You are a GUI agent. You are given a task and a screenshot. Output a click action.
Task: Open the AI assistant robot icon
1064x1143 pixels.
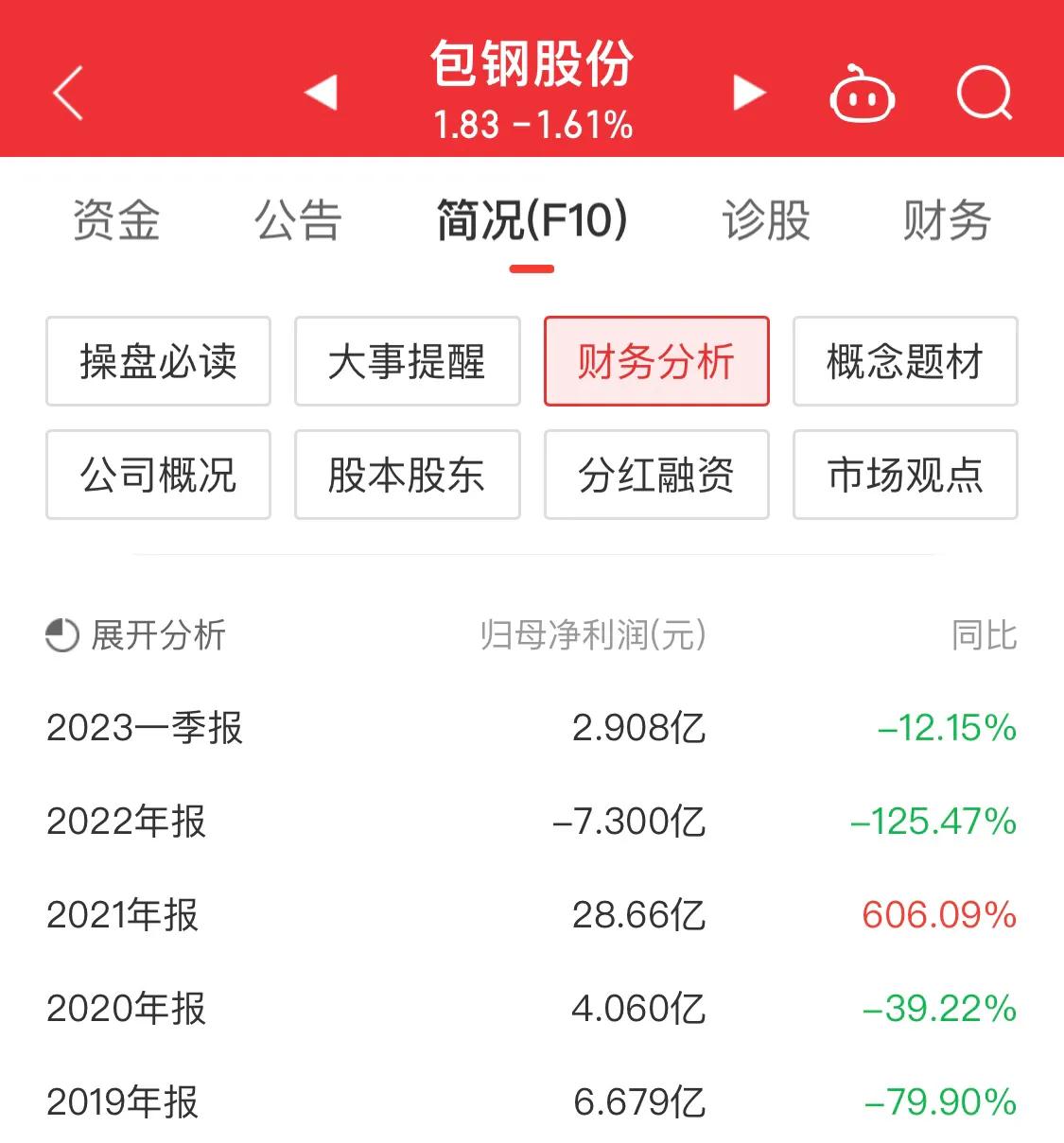[x=863, y=92]
